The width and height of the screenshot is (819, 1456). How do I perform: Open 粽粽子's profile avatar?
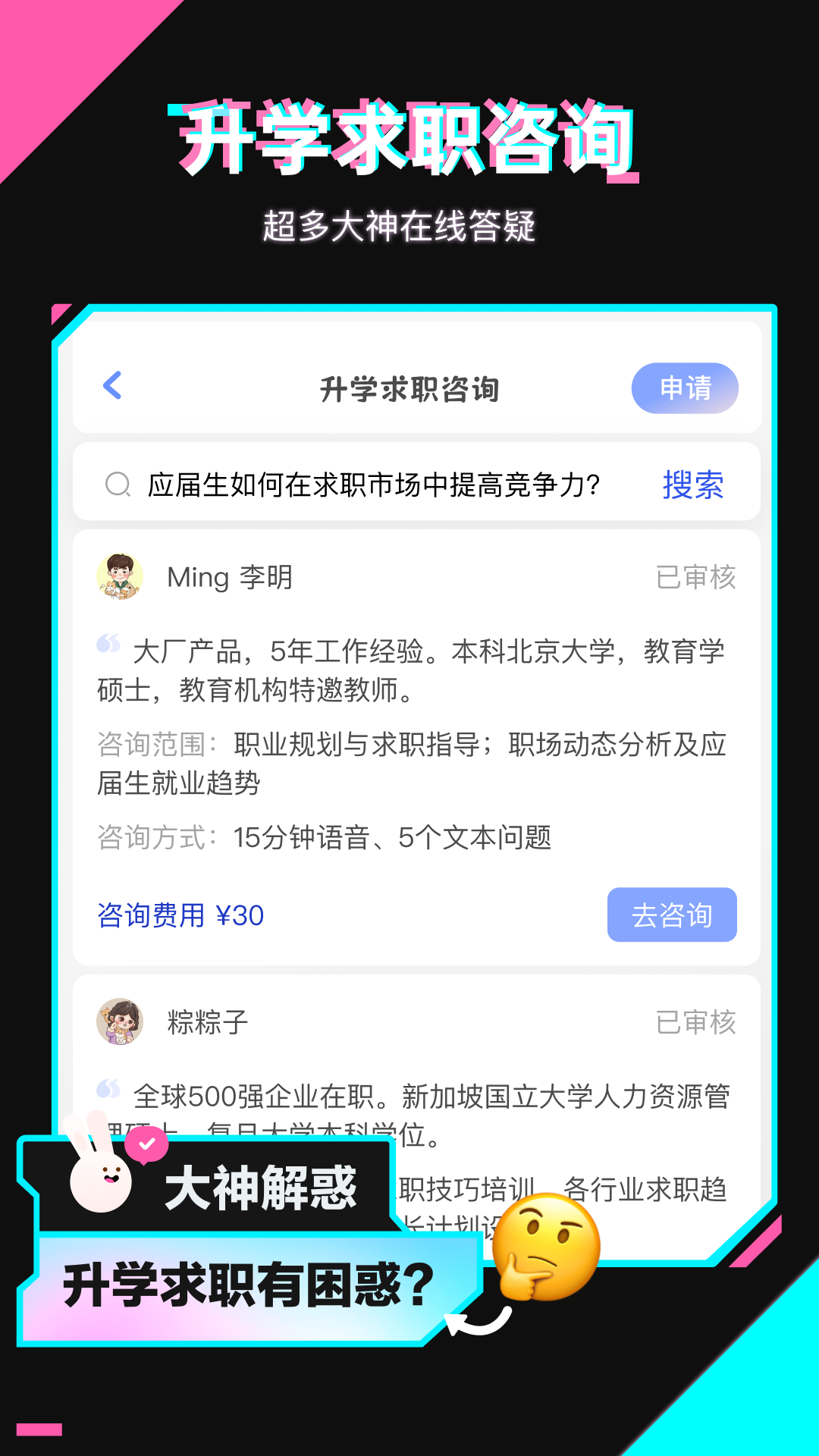(x=123, y=1021)
